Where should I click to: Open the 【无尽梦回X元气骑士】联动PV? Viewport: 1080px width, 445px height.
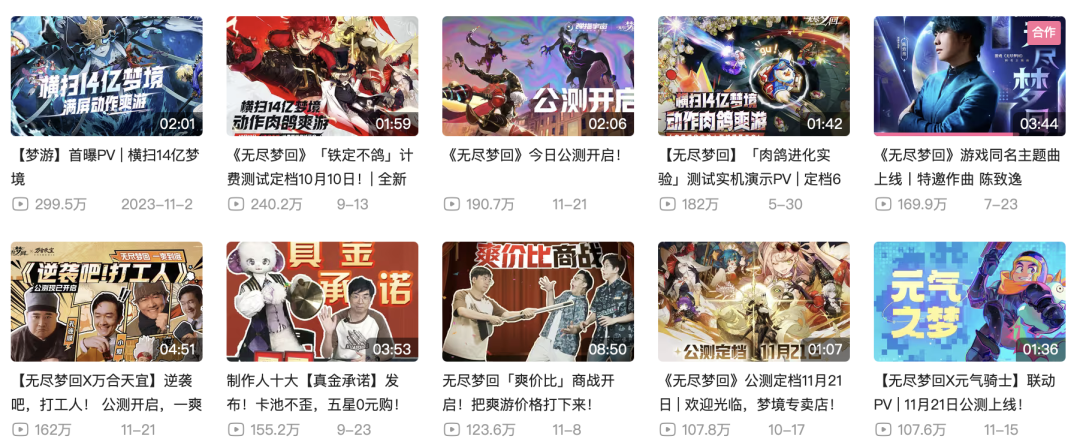pyautogui.click(x=970, y=301)
